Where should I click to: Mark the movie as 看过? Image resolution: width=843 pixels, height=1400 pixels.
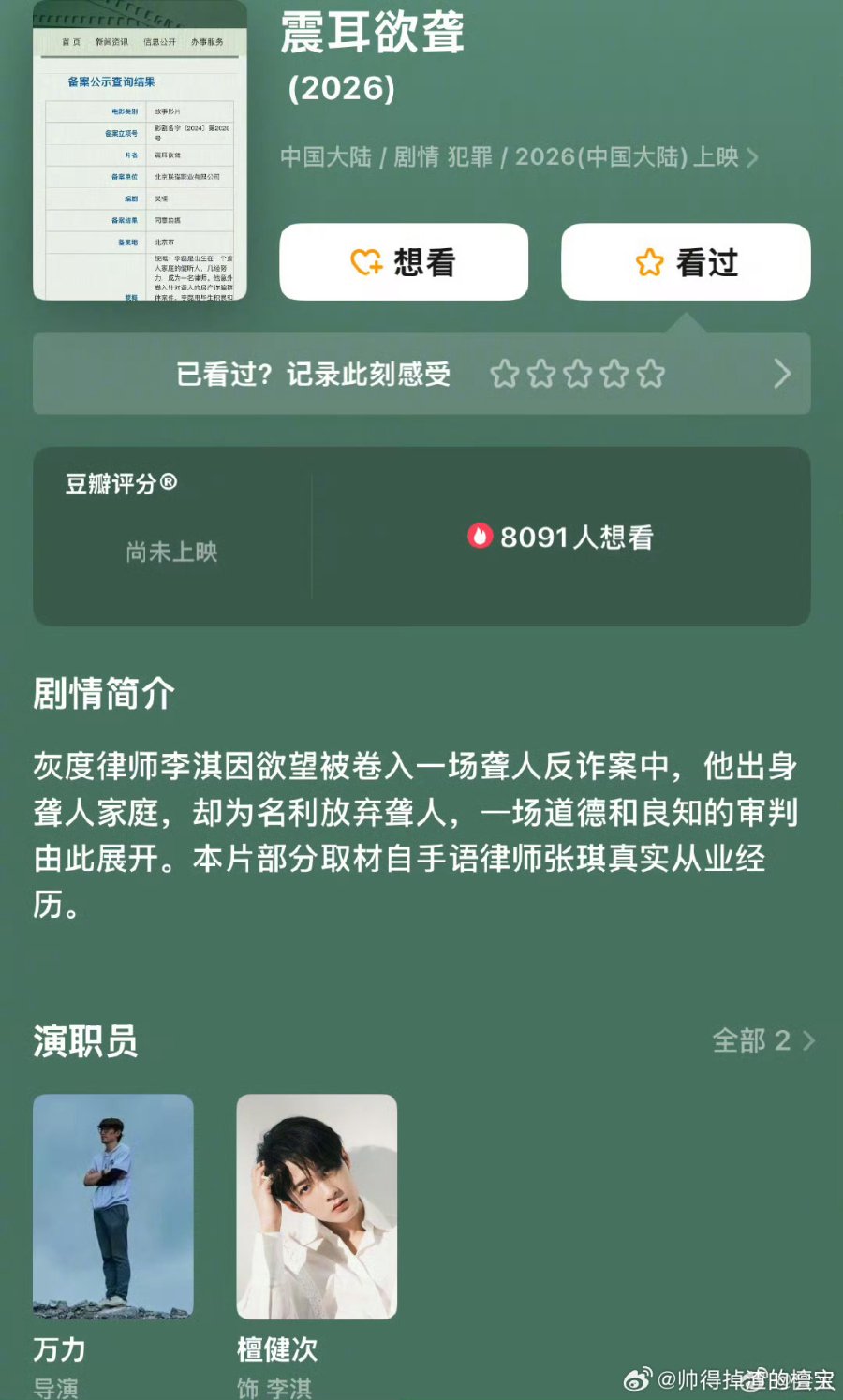[x=686, y=262]
